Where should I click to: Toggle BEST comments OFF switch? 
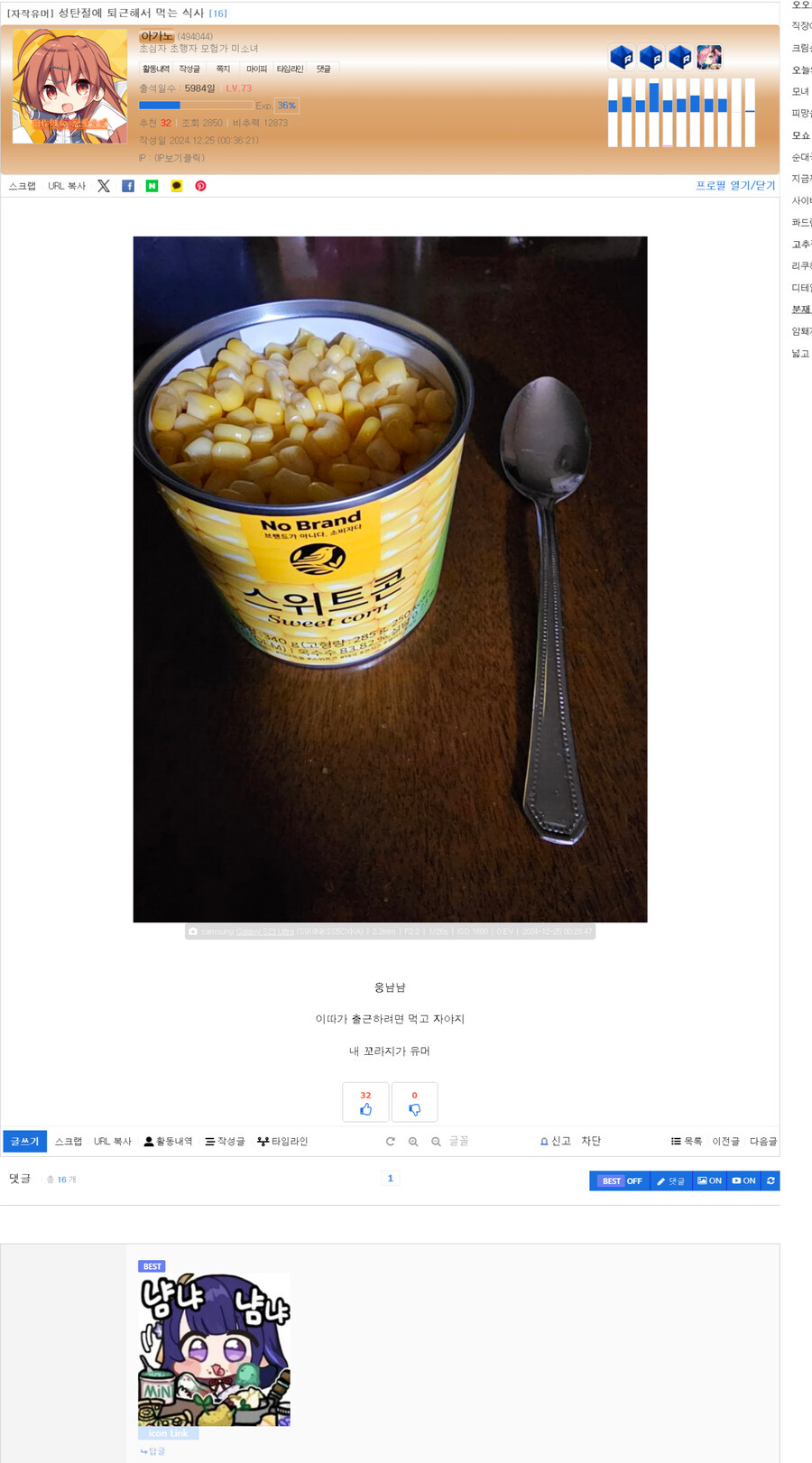click(x=619, y=1181)
